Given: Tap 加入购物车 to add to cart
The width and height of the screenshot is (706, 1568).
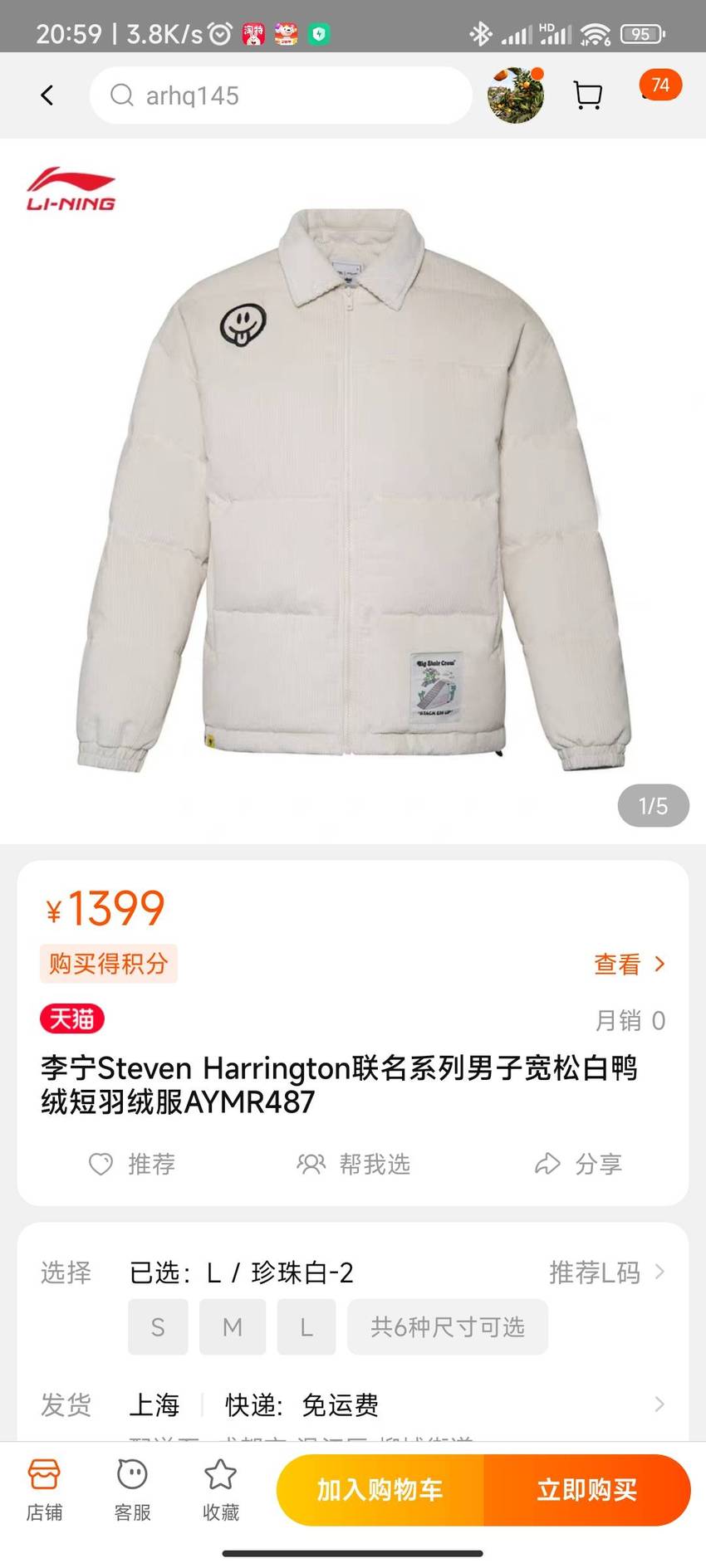Looking at the screenshot, I should (380, 1490).
